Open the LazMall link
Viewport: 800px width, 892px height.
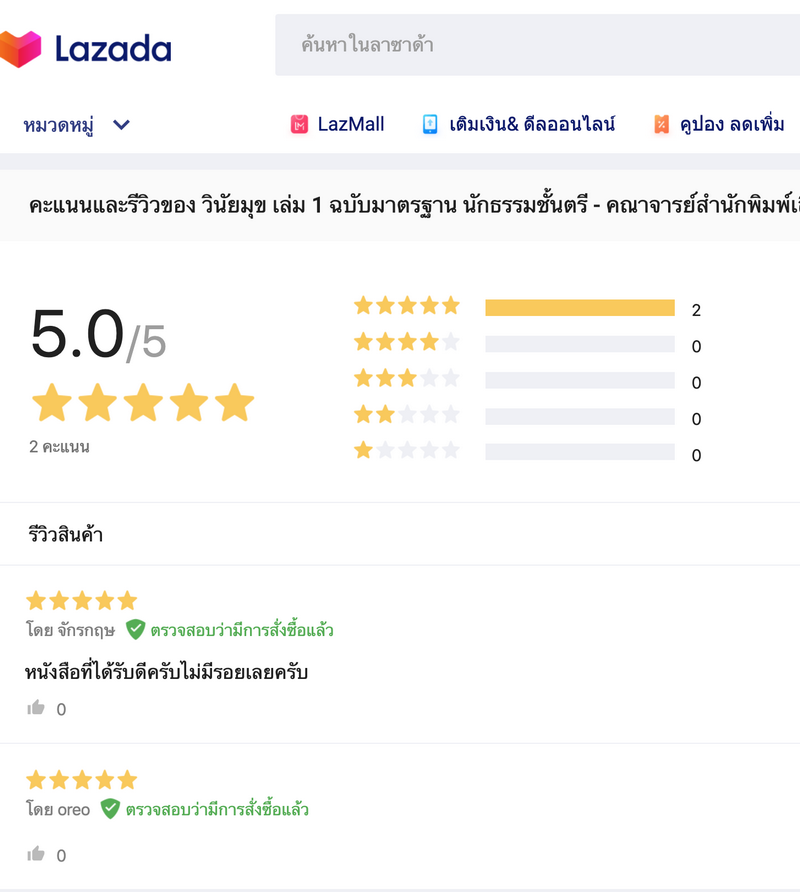tap(338, 125)
